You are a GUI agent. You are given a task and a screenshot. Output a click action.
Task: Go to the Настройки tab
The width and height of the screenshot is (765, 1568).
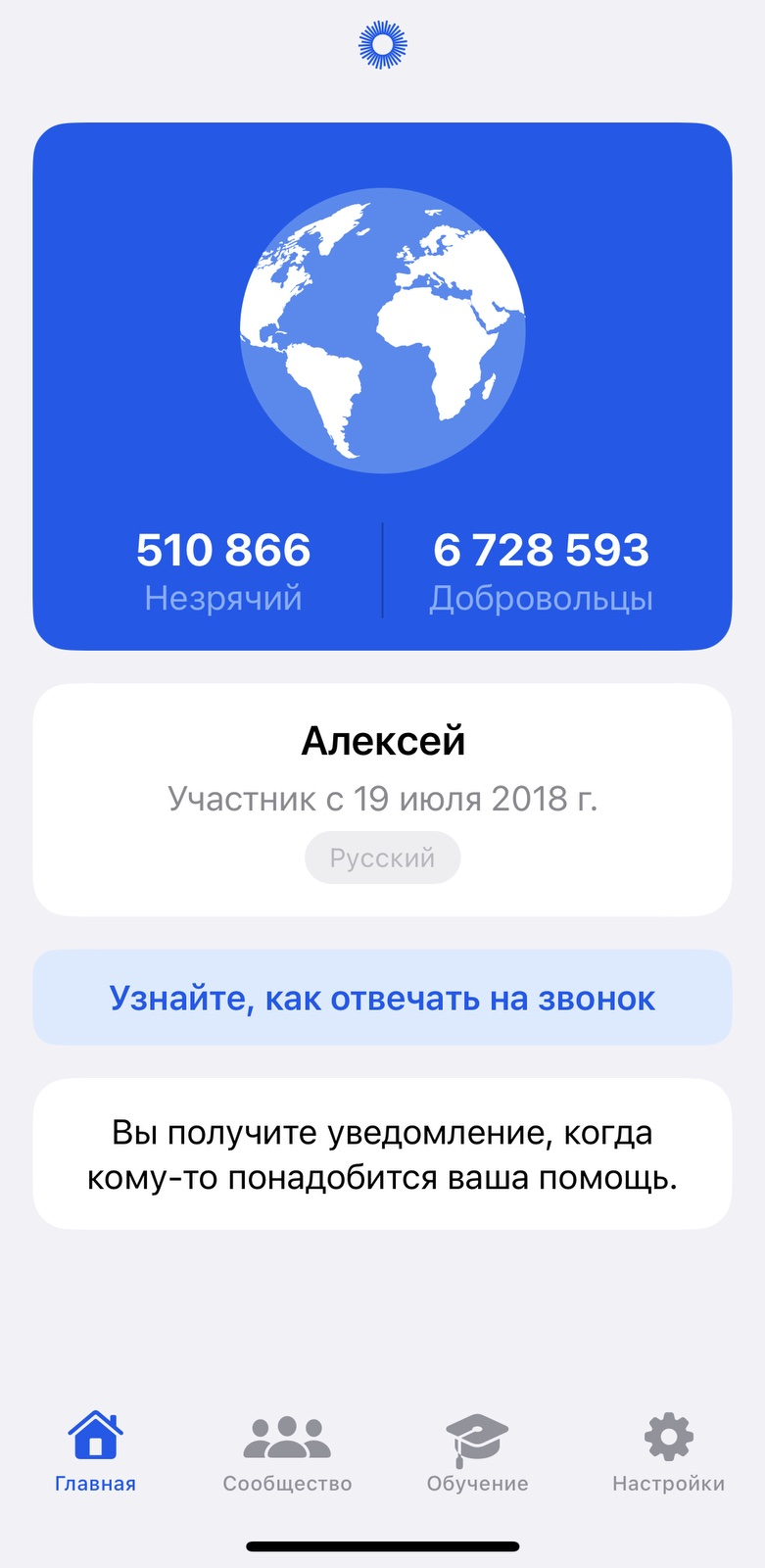tap(668, 1453)
